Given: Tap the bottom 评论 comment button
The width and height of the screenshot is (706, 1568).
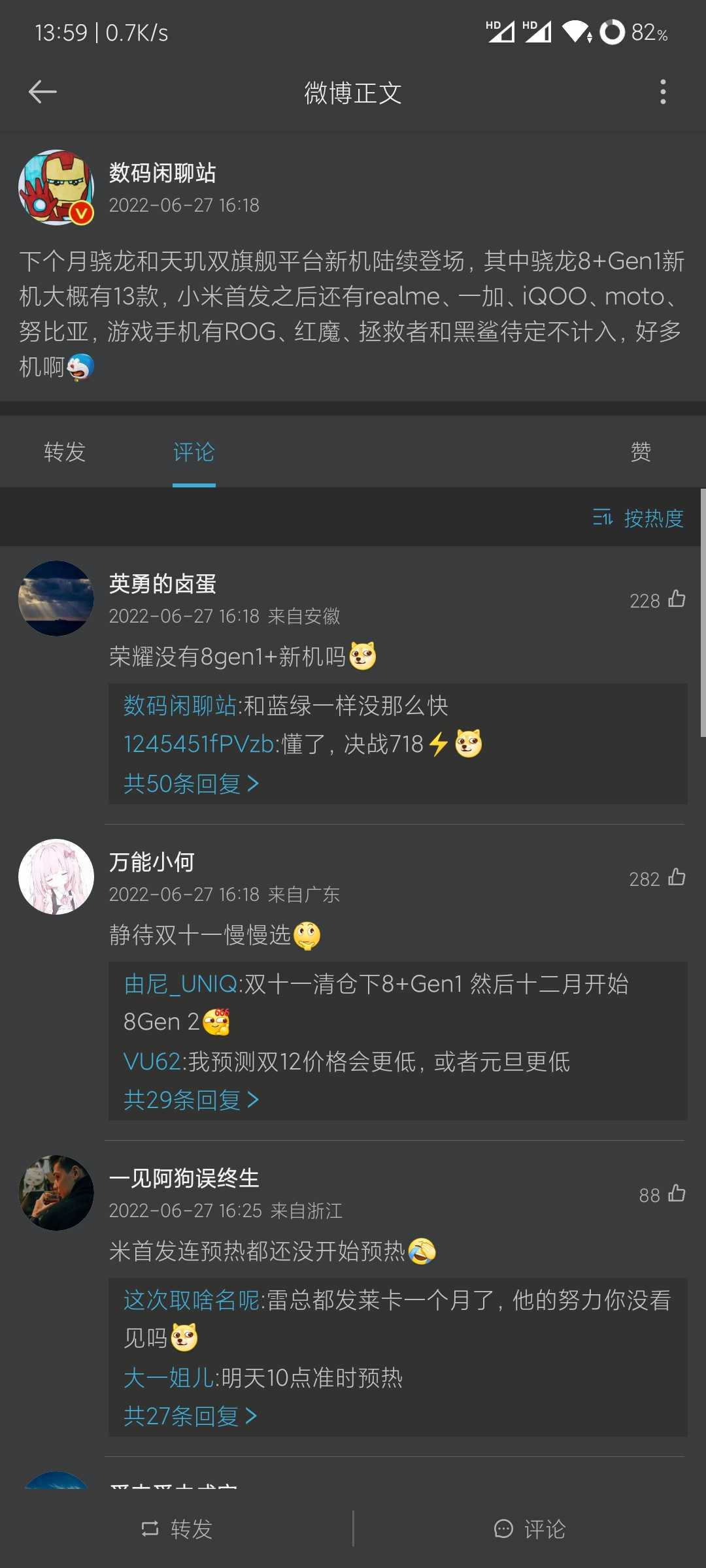Looking at the screenshot, I should tap(529, 1529).
